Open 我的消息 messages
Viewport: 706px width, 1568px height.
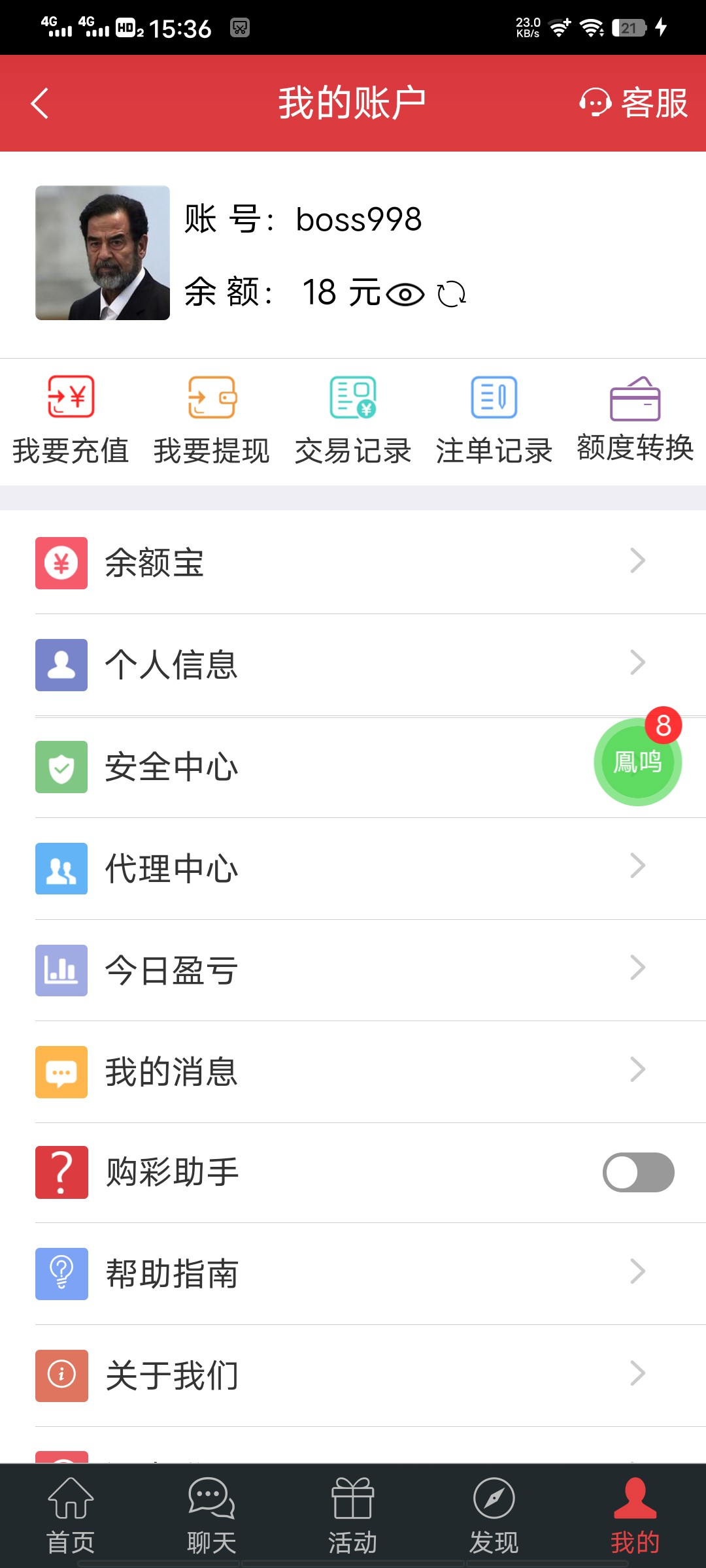point(340,1072)
